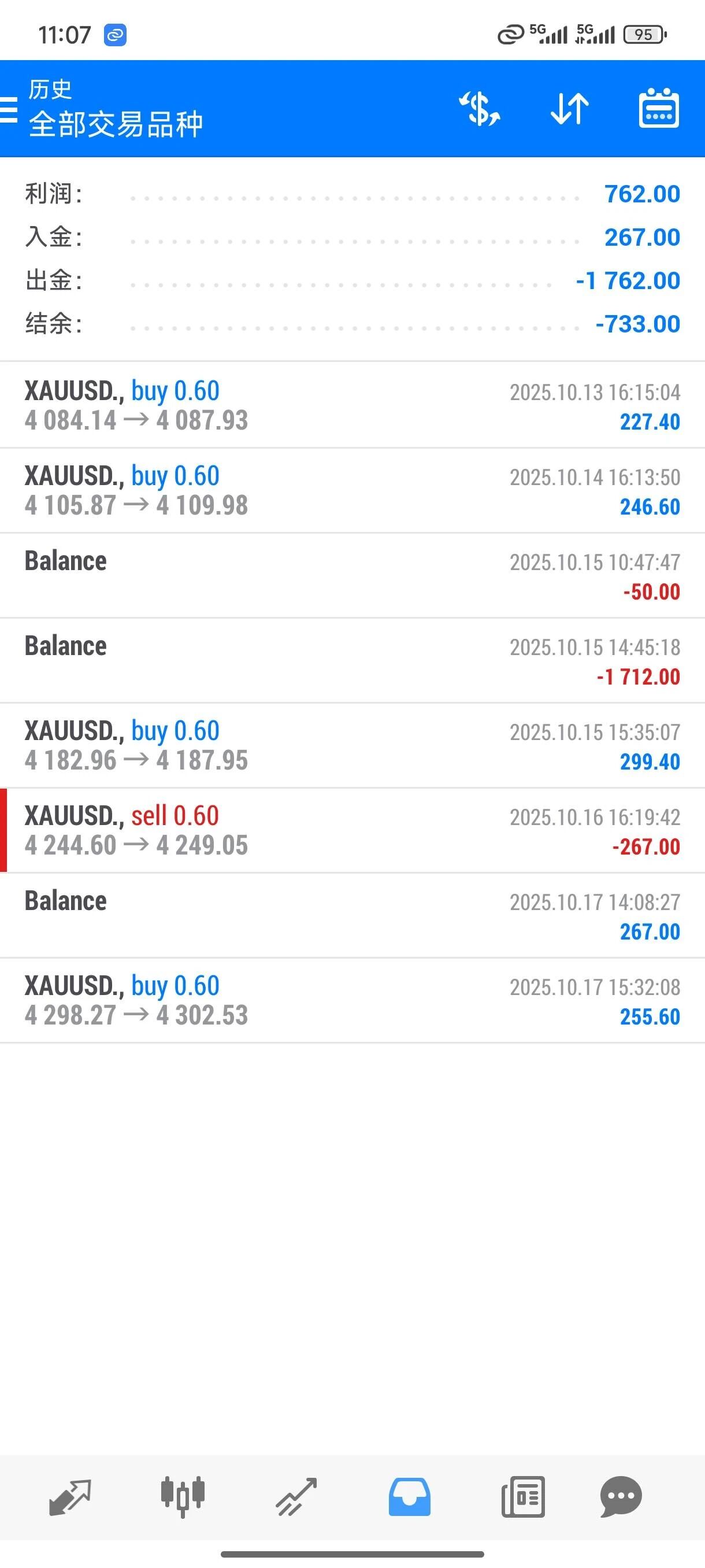Open XAUUSD buy trade with 246.60 profit
705x1568 pixels.
(x=352, y=491)
